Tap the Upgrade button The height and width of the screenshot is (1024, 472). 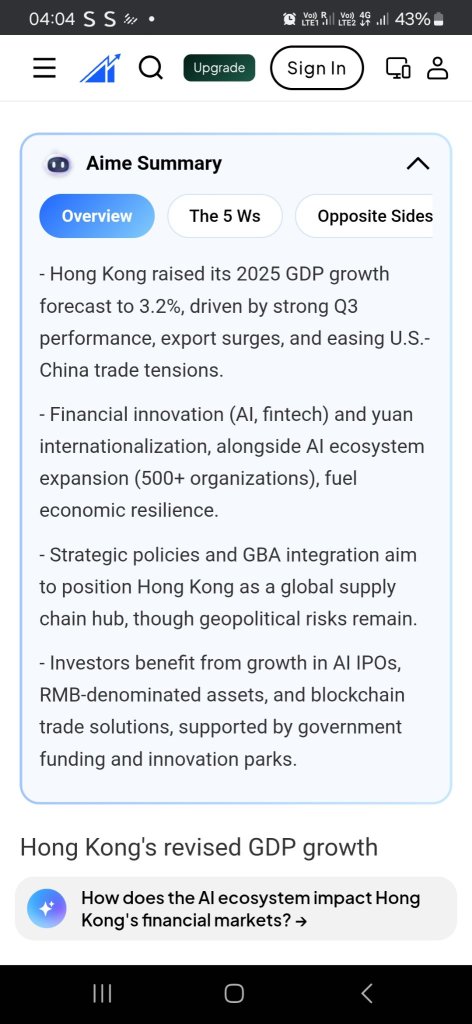[219, 67]
